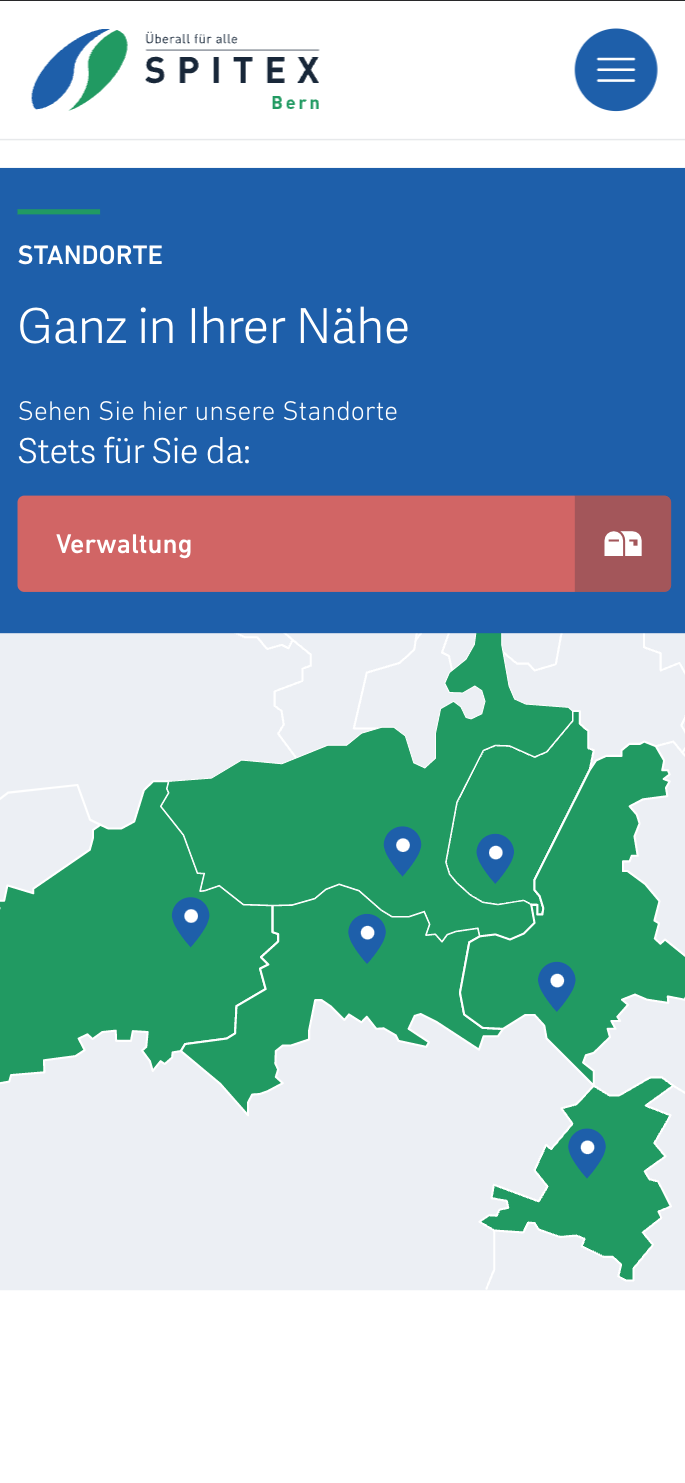Viewport: 685px width, 1483px height.
Task: Go to the Spitex Bern homepage via logo
Action: click(x=176, y=69)
